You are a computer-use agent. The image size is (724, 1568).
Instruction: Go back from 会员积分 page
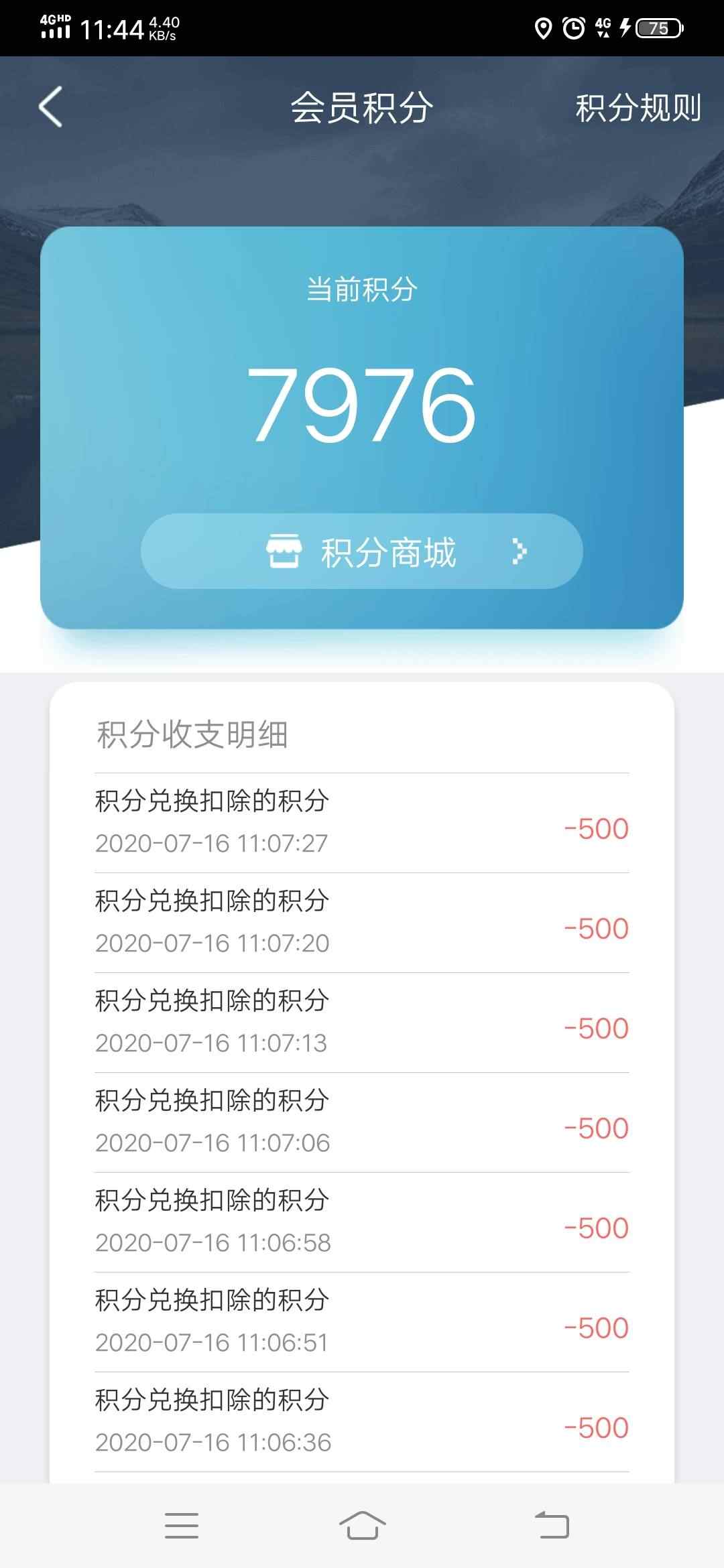[x=51, y=107]
